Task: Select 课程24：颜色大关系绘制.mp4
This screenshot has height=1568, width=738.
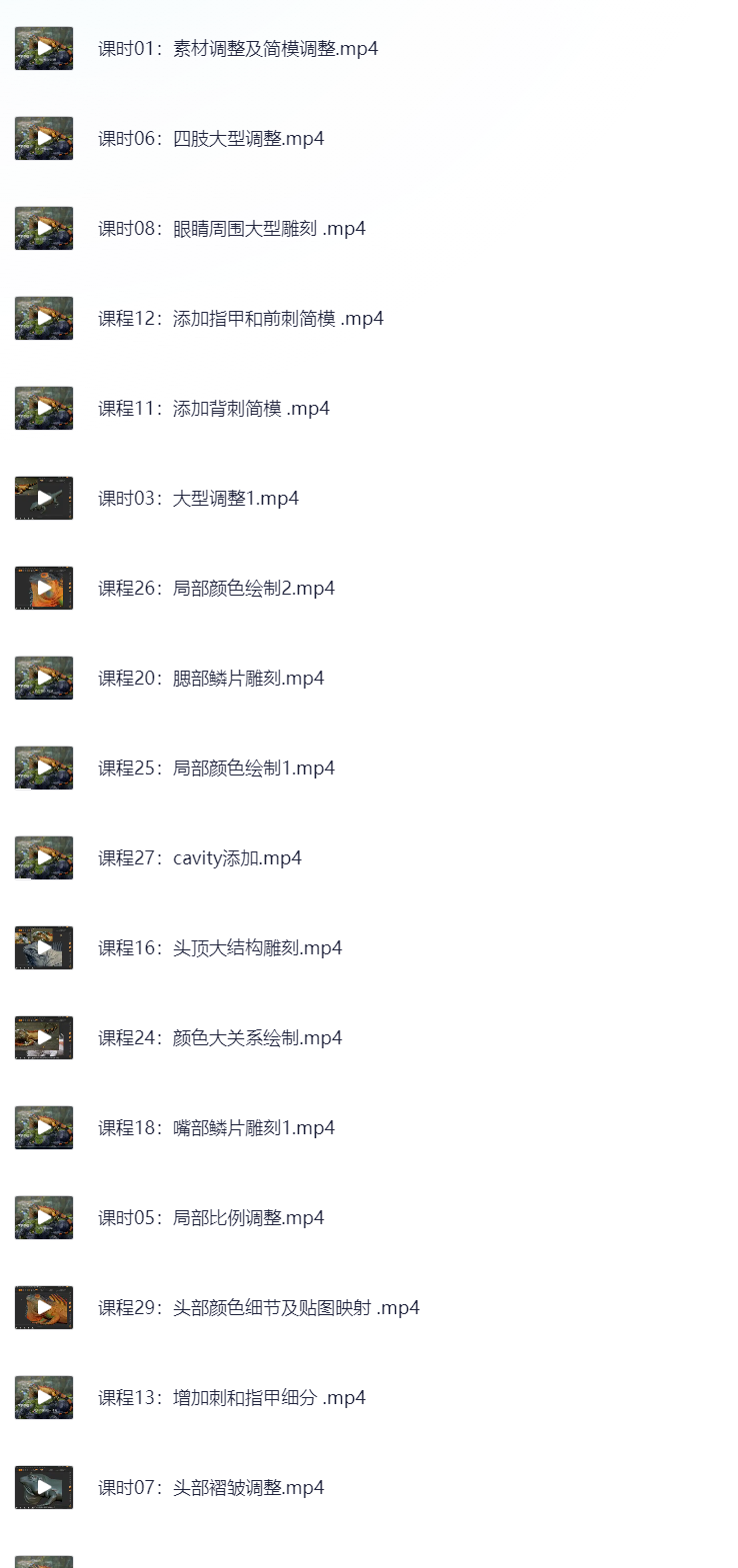Action: (219, 1038)
